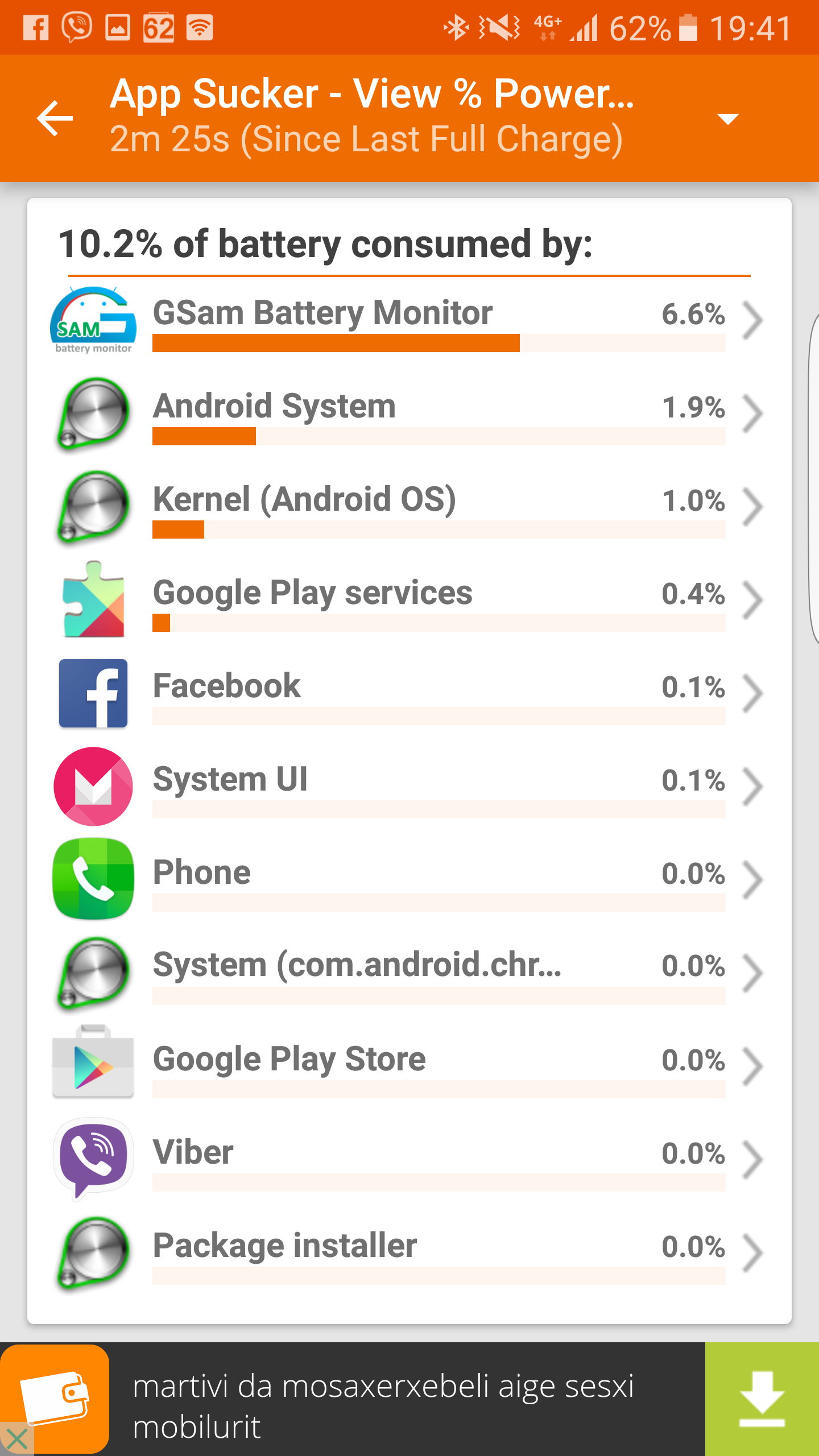
Task: Select Google Play services entry
Action: click(408, 600)
